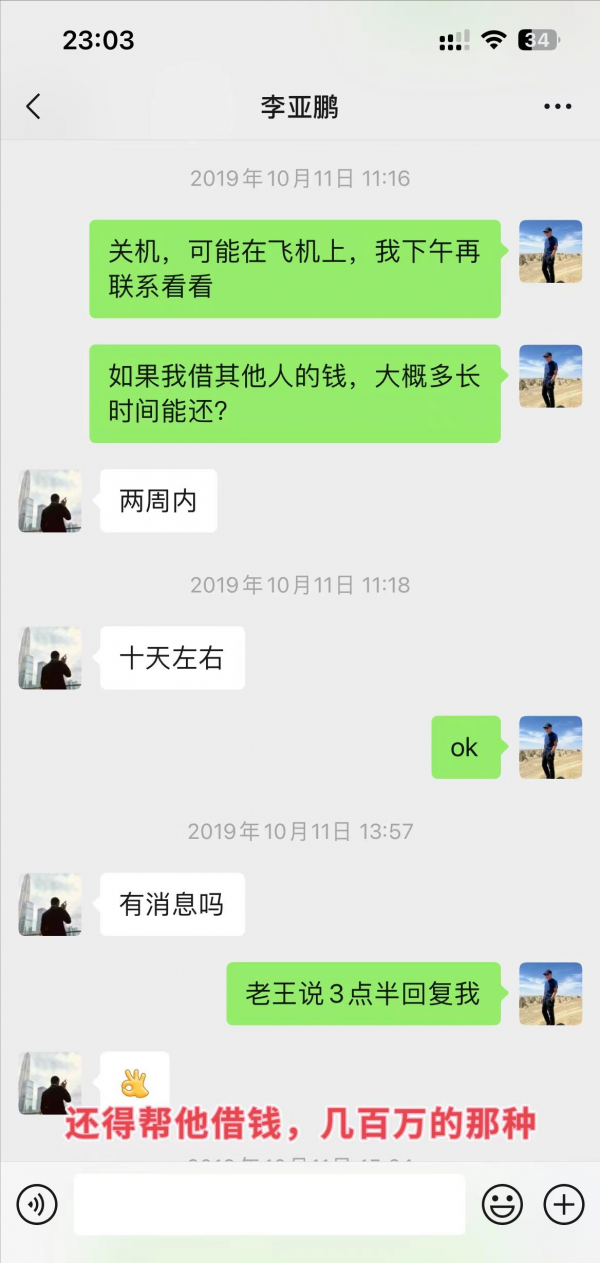Go back to the chat list

click(33, 107)
